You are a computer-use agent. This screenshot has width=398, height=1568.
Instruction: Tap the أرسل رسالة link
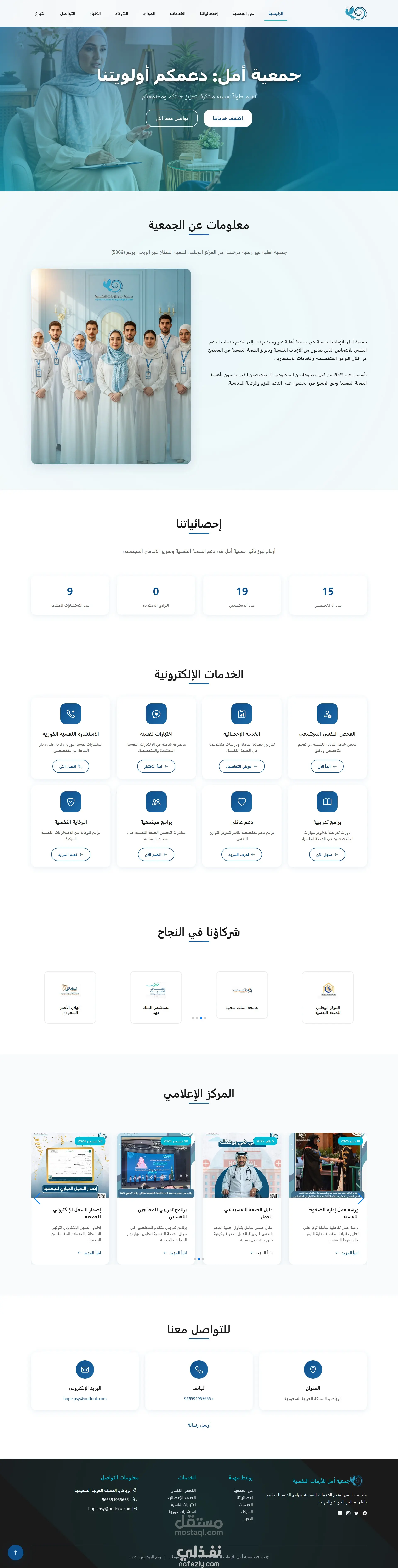coord(199,1424)
